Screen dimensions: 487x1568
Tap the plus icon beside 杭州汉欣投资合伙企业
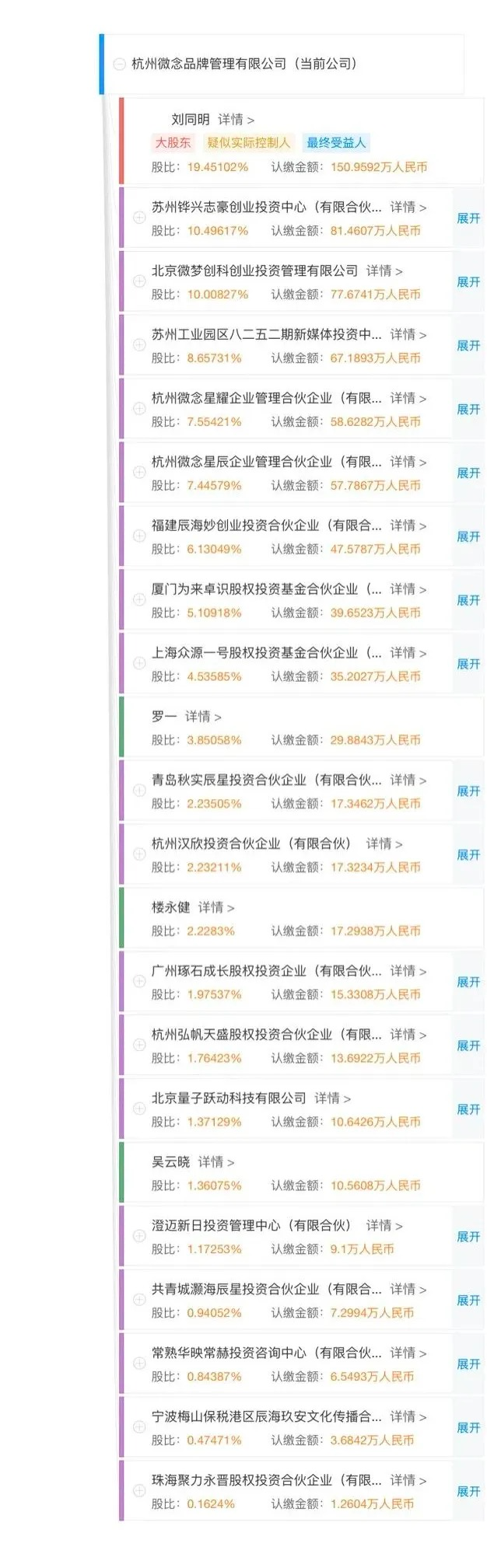[139, 854]
